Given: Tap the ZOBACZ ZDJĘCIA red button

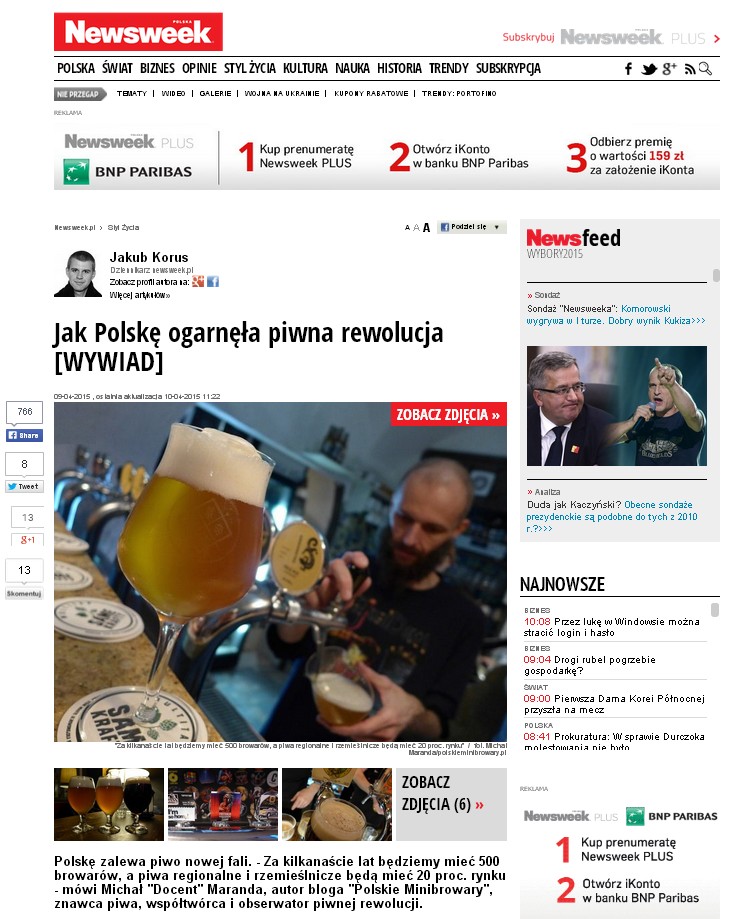Looking at the screenshot, I should tap(448, 415).
